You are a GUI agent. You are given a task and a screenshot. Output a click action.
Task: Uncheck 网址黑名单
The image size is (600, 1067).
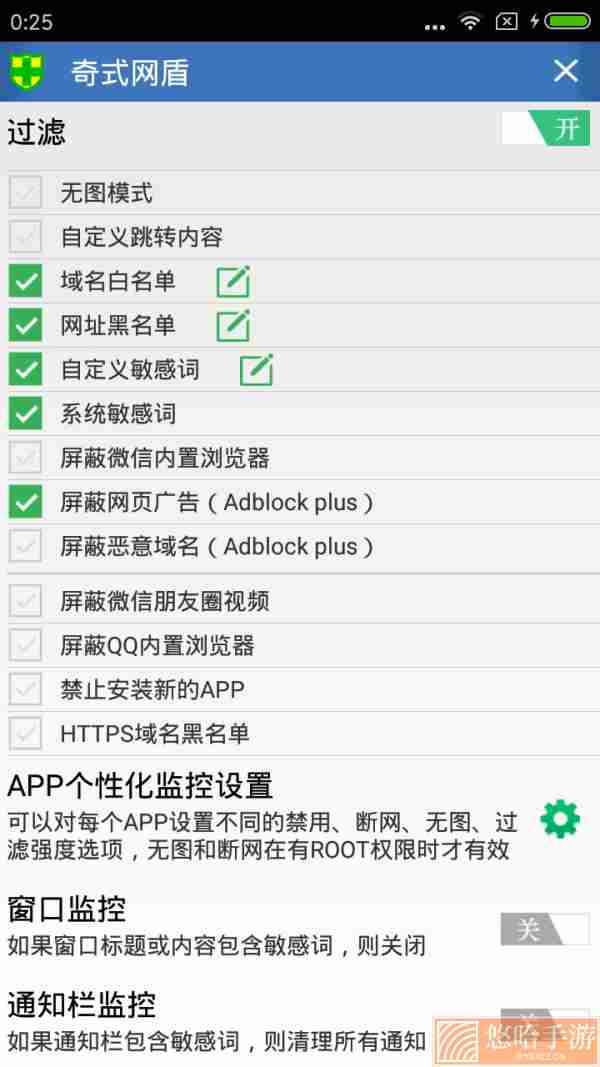[26, 325]
